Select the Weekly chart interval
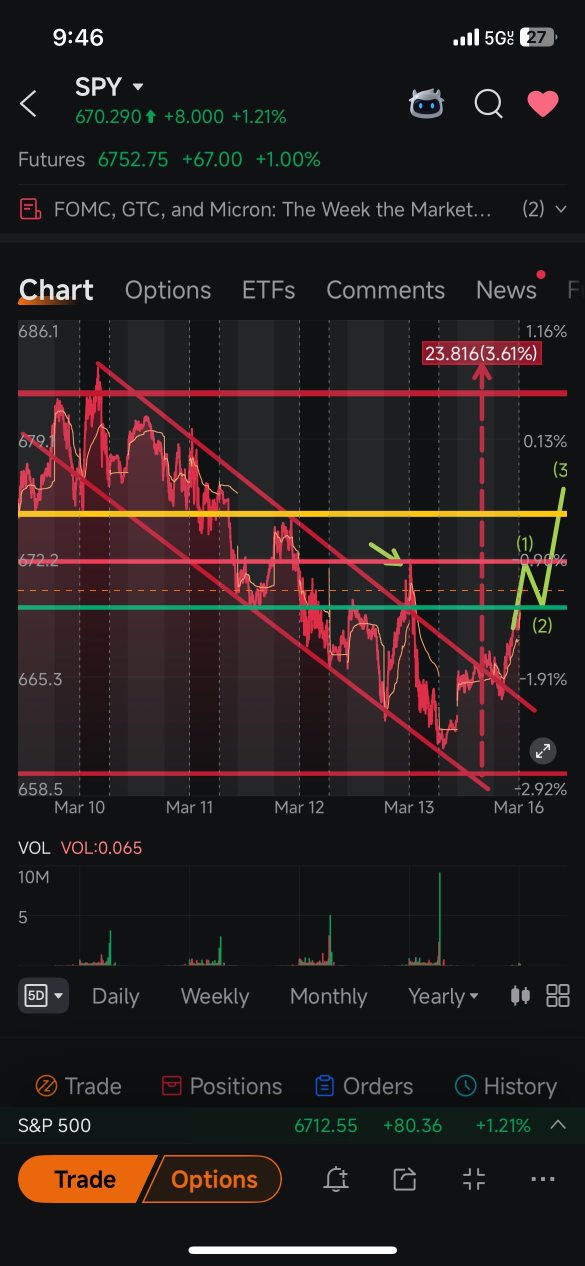This screenshot has height=1266, width=585. (214, 996)
